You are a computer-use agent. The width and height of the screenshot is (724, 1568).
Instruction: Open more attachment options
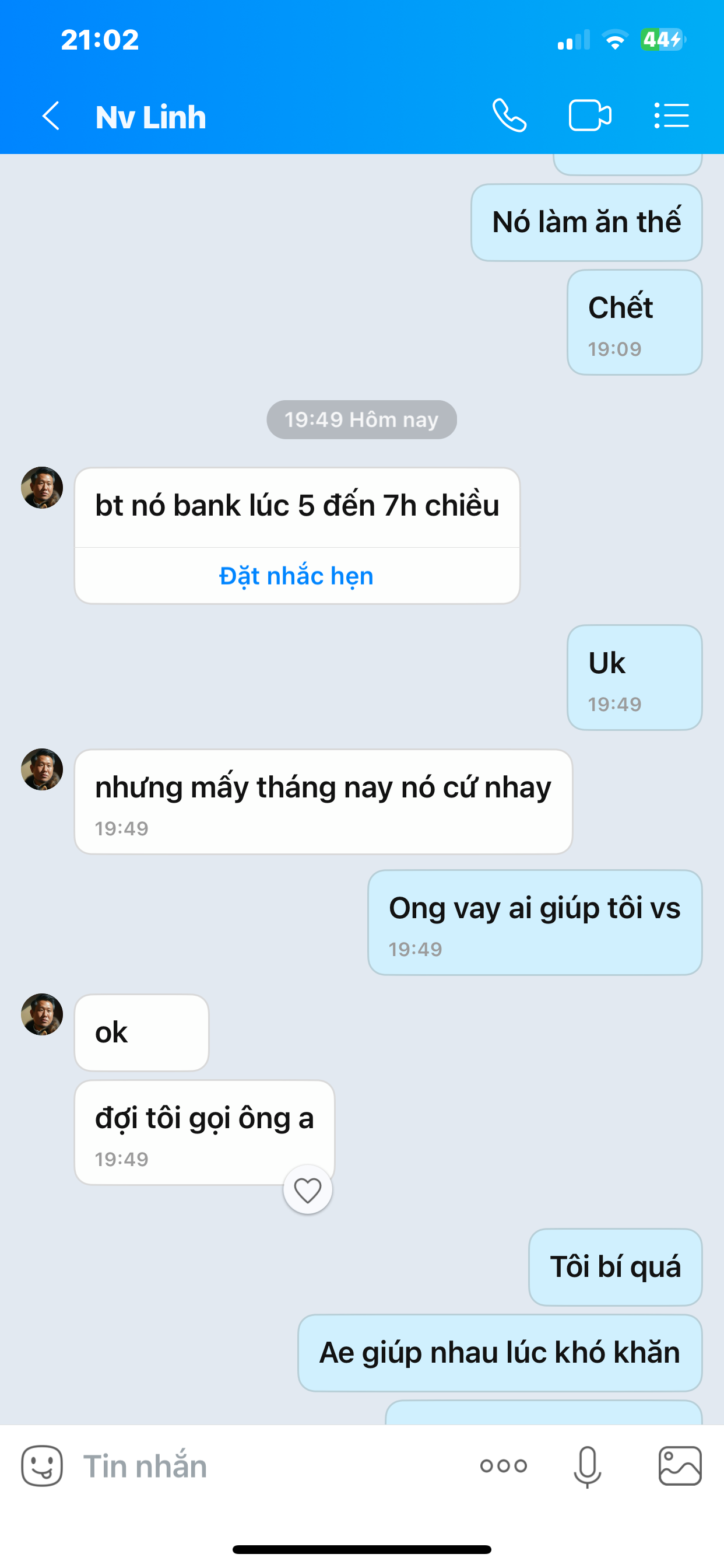pyautogui.click(x=503, y=1466)
